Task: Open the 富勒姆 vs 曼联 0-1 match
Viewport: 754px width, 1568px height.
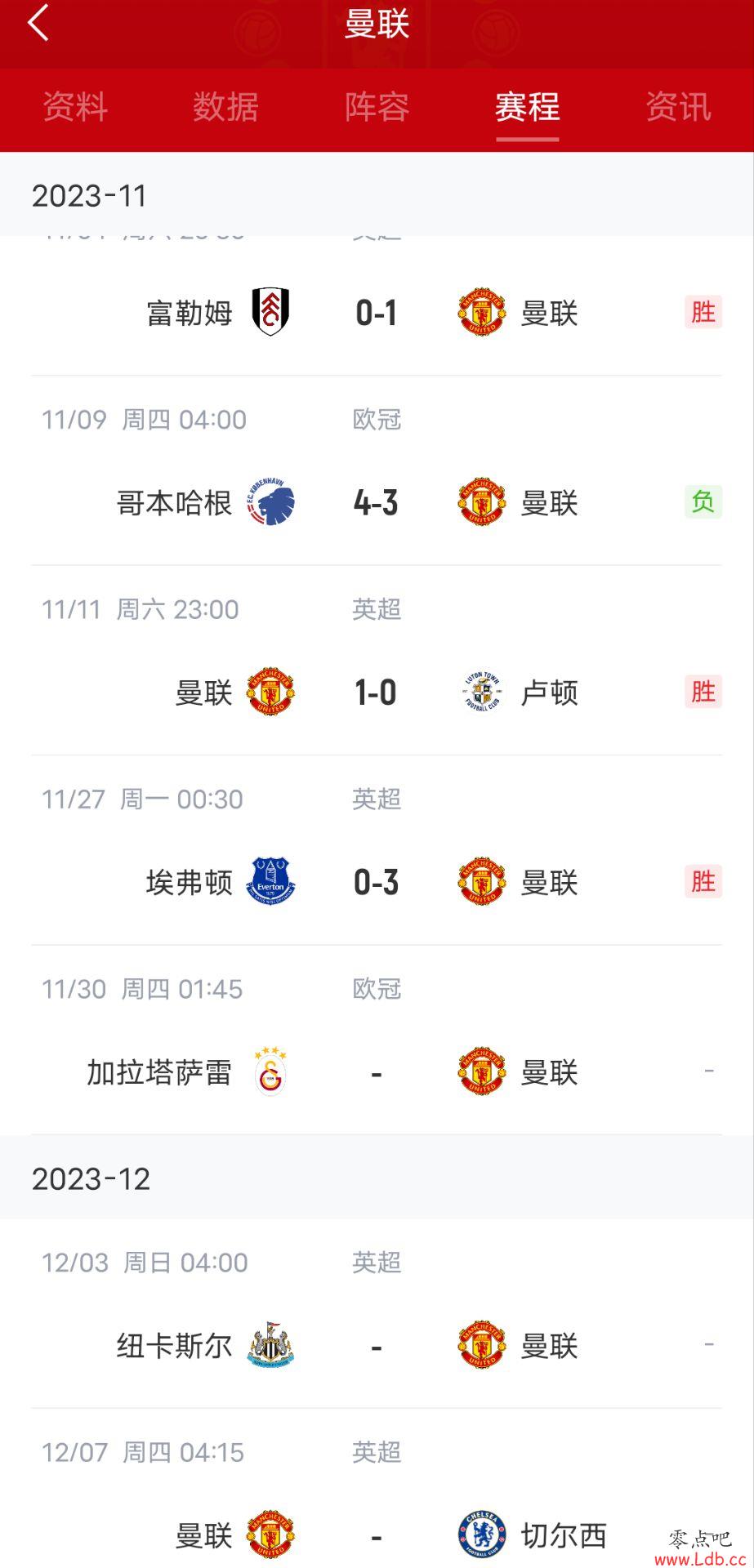Action: point(377,306)
